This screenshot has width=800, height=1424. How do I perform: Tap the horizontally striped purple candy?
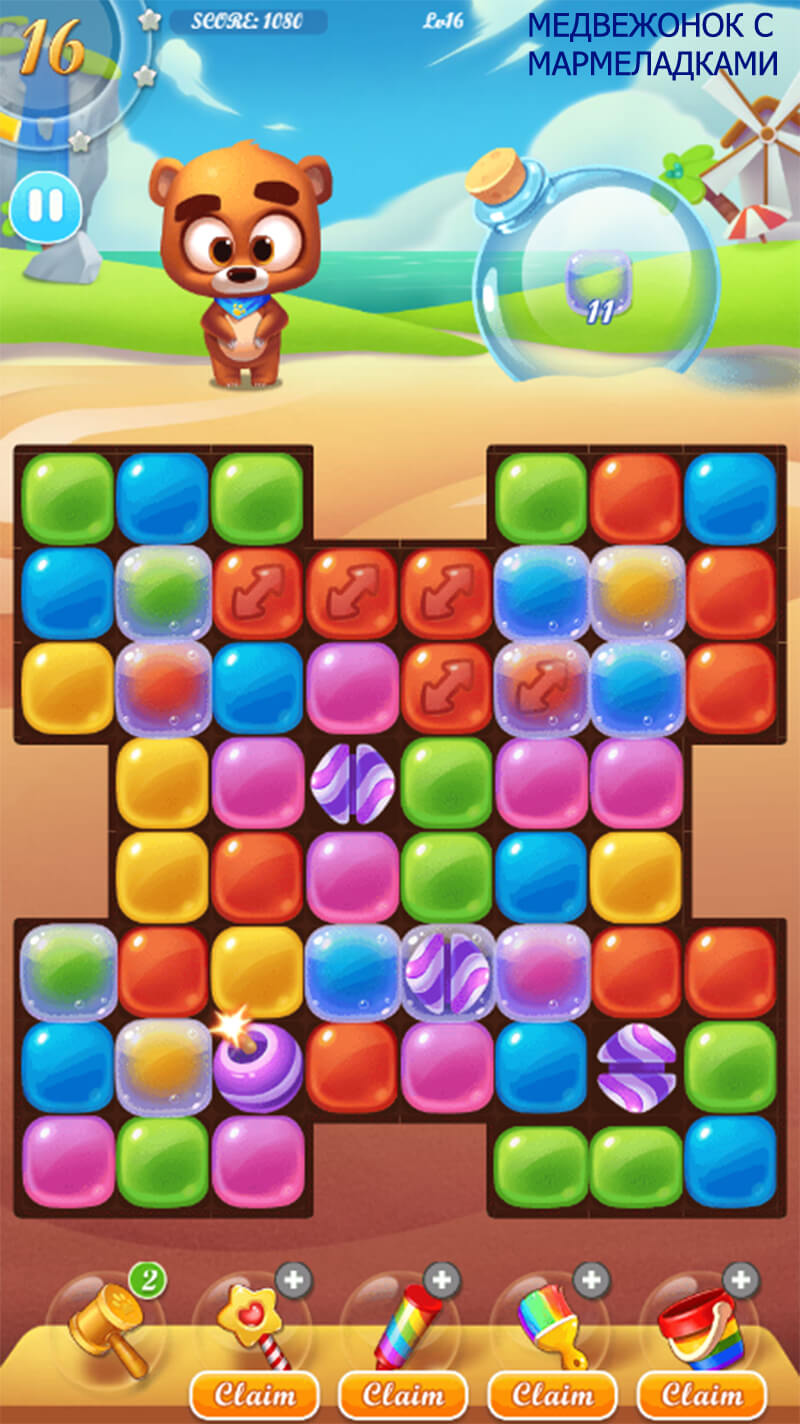pos(637,1067)
